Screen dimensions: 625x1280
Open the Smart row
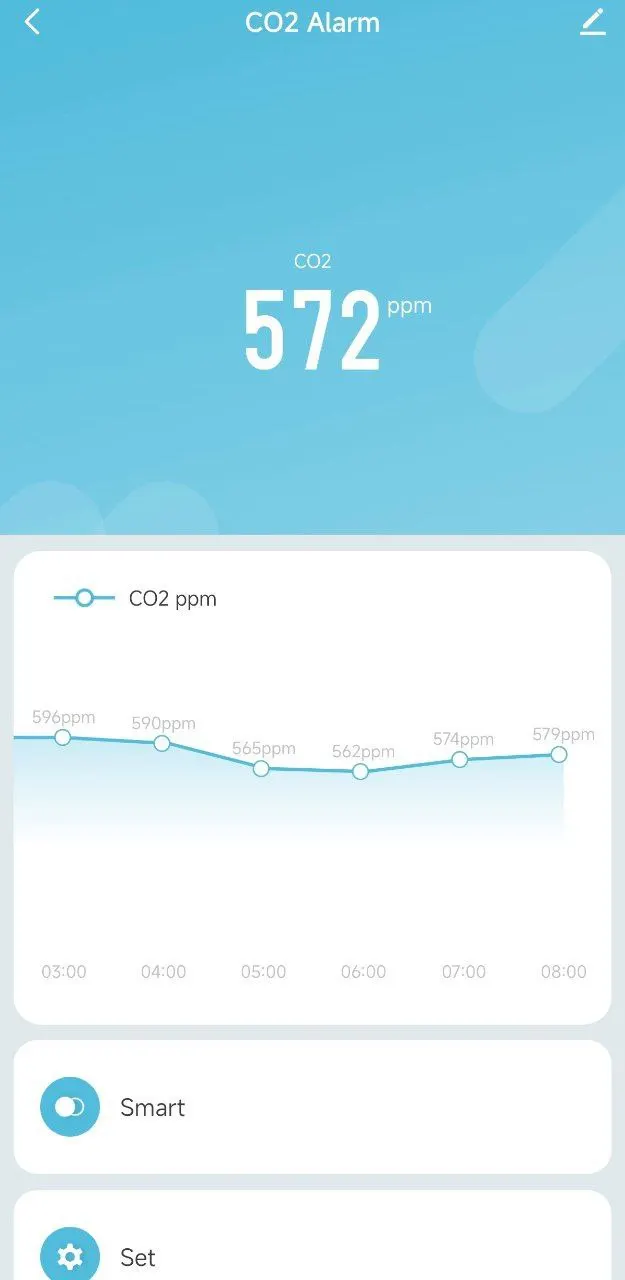[312, 1107]
